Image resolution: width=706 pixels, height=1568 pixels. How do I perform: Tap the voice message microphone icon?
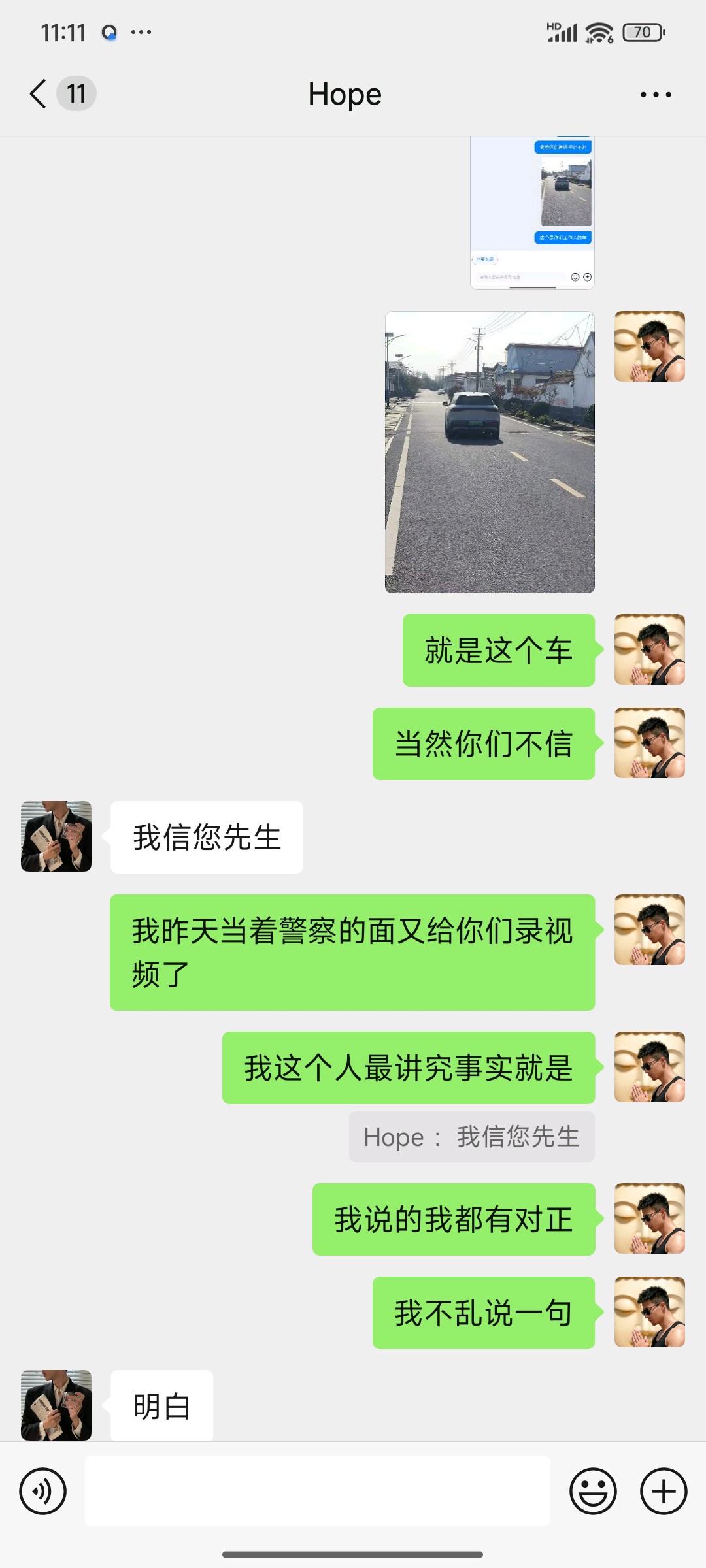point(43,1492)
